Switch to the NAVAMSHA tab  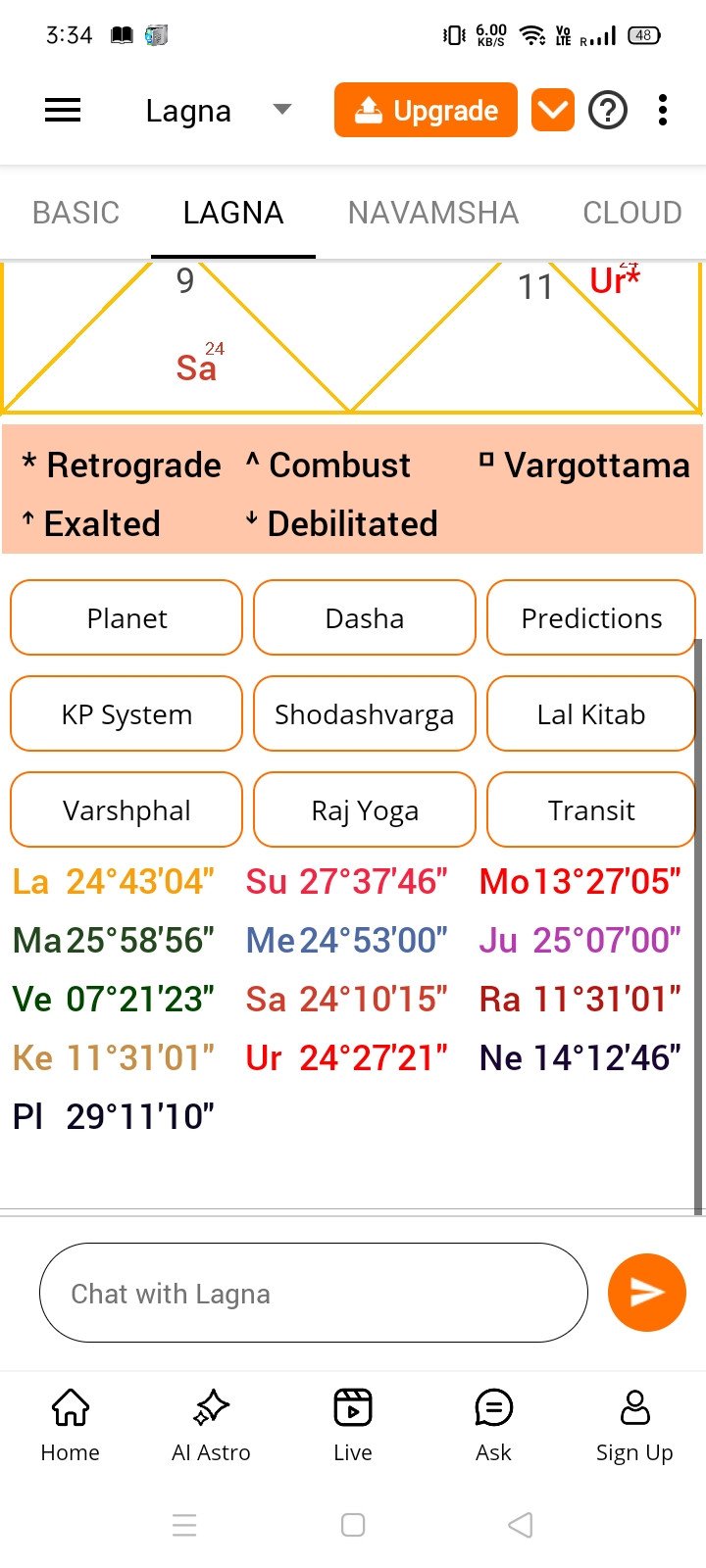coord(432,213)
